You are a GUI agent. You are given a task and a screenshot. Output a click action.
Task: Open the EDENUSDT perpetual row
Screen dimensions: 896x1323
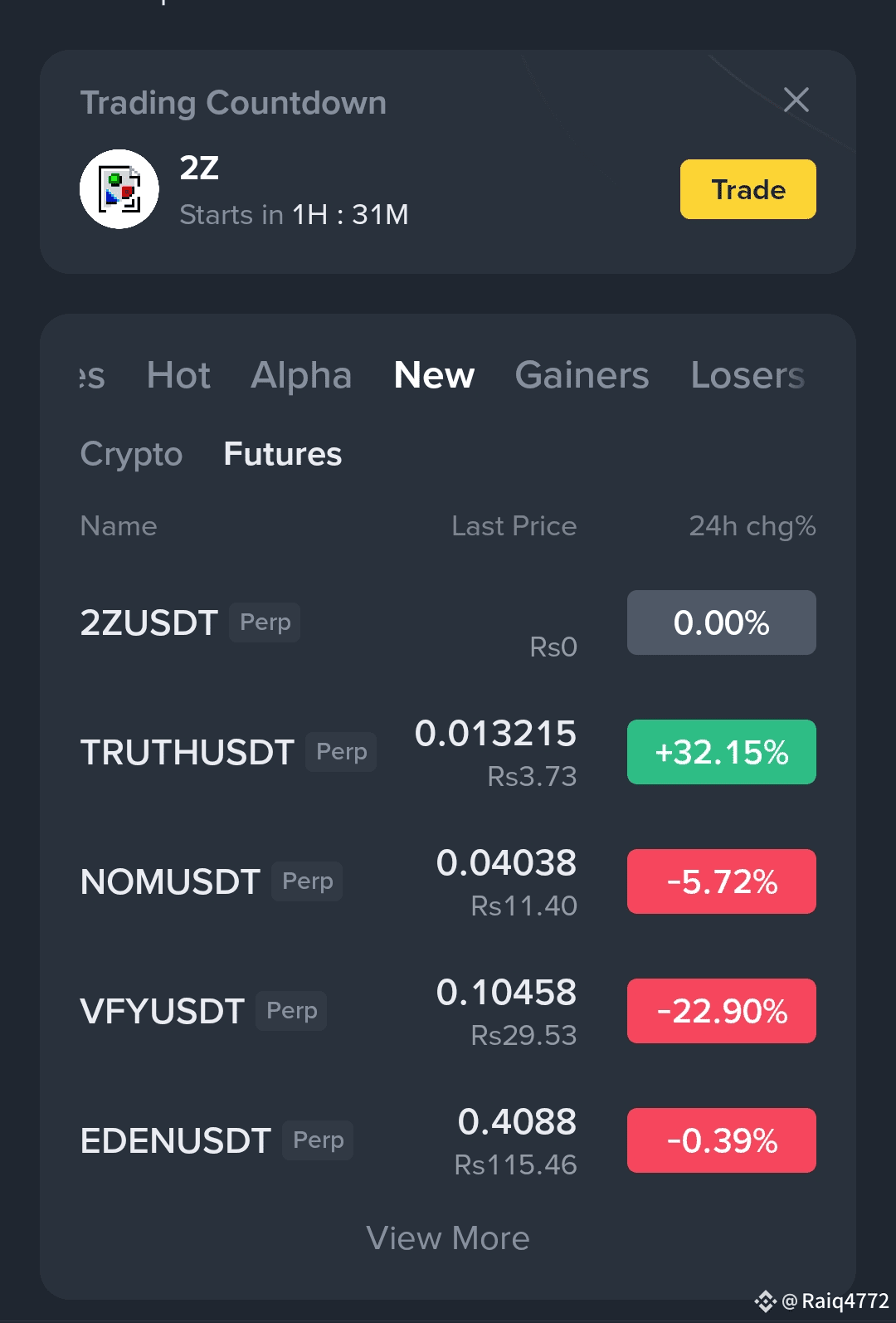(176, 1141)
